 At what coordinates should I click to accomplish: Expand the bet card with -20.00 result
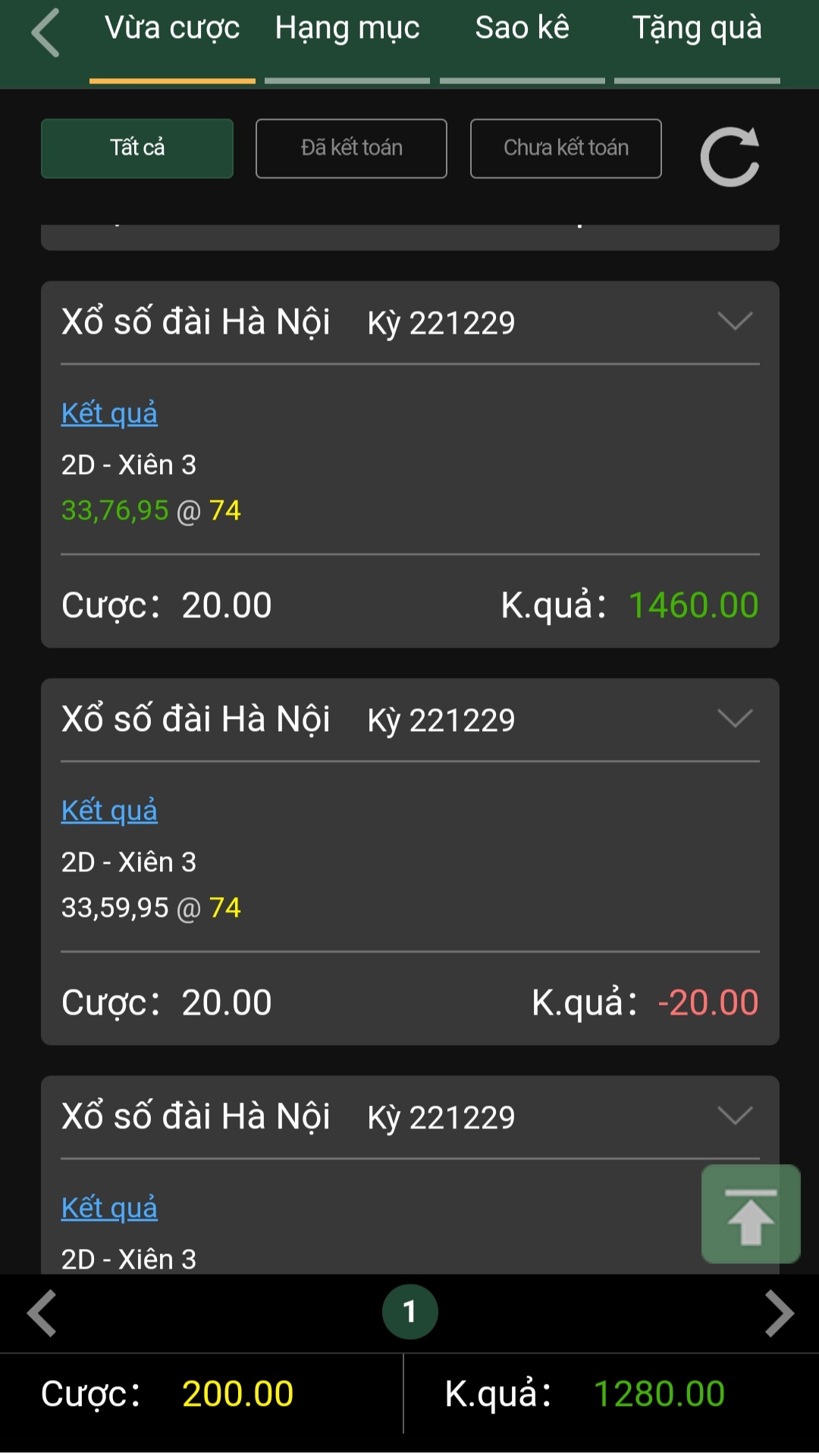[735, 718]
